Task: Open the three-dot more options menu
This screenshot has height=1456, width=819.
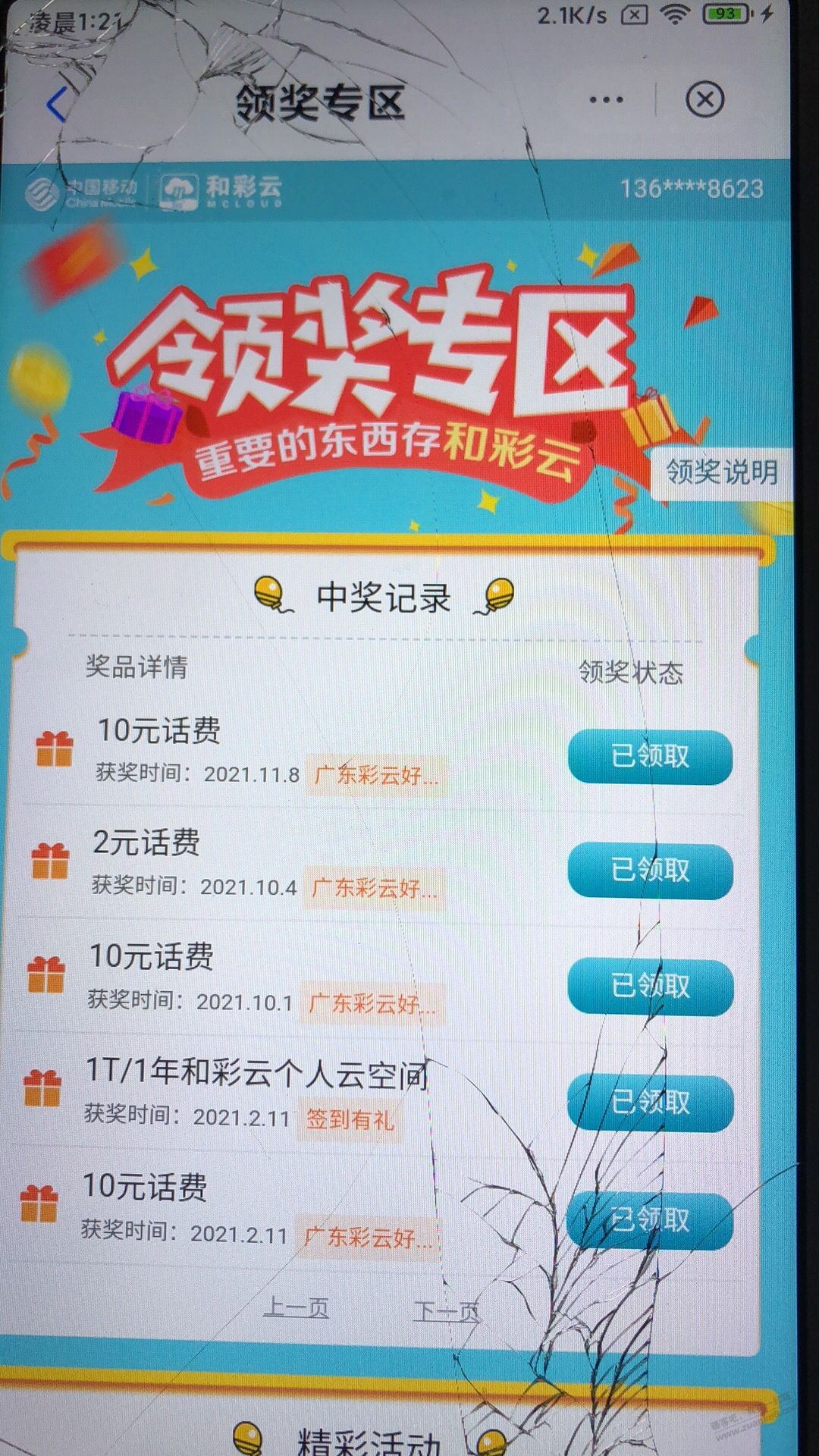Action: 605,100
